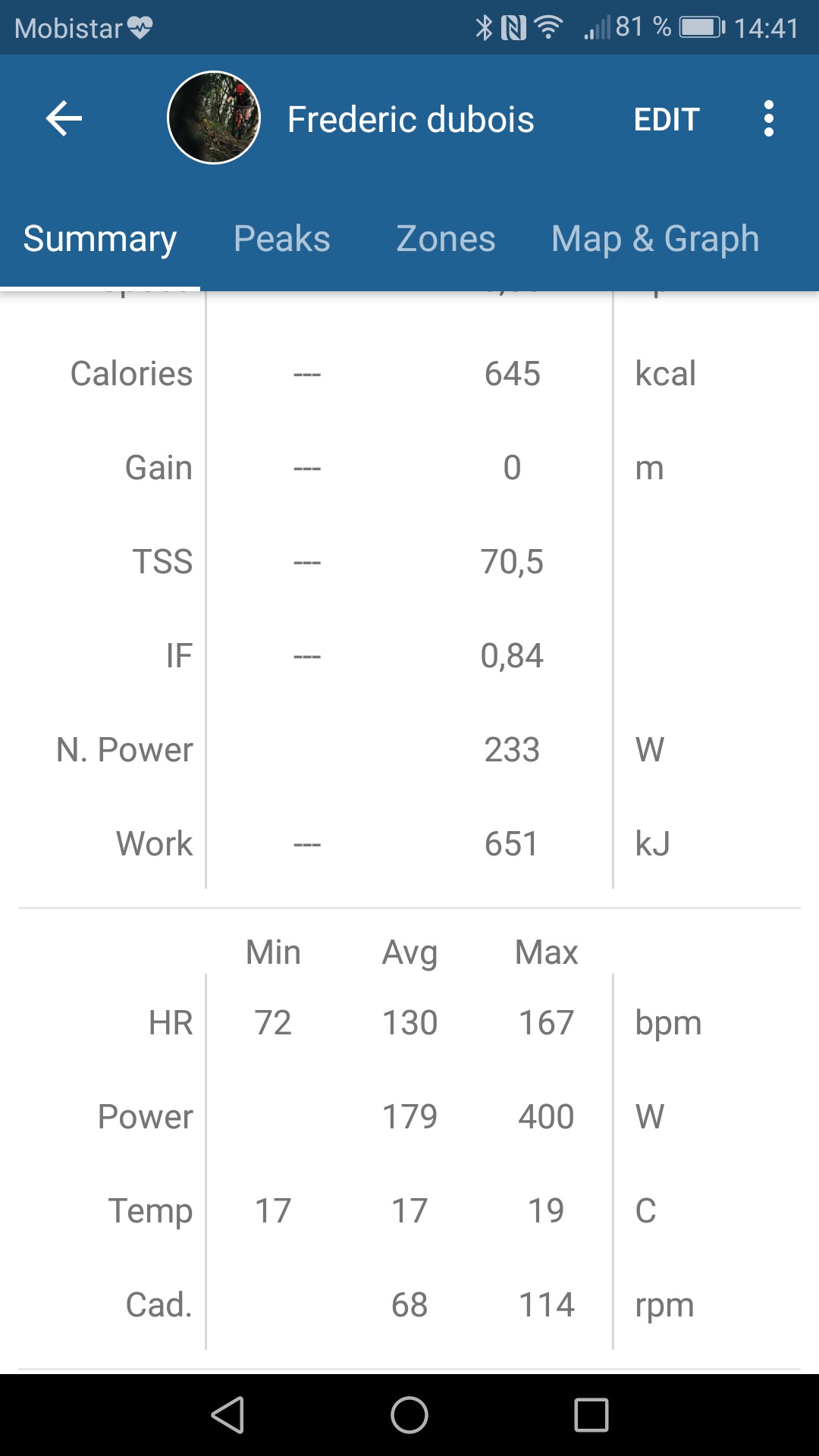819x1456 pixels.
Task: Switch to the Peaks tab
Action: (x=282, y=240)
